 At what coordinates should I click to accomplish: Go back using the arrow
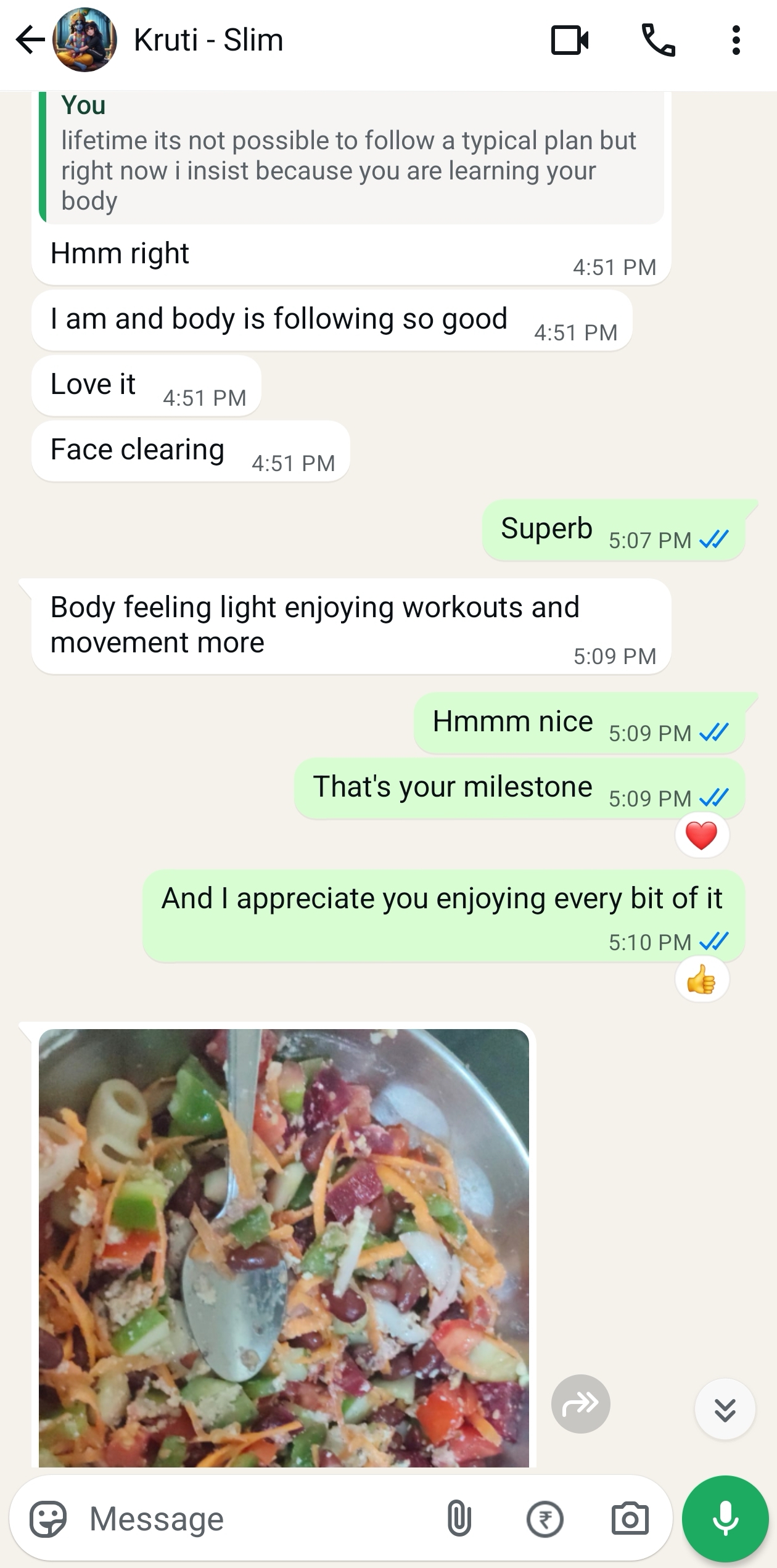point(30,41)
